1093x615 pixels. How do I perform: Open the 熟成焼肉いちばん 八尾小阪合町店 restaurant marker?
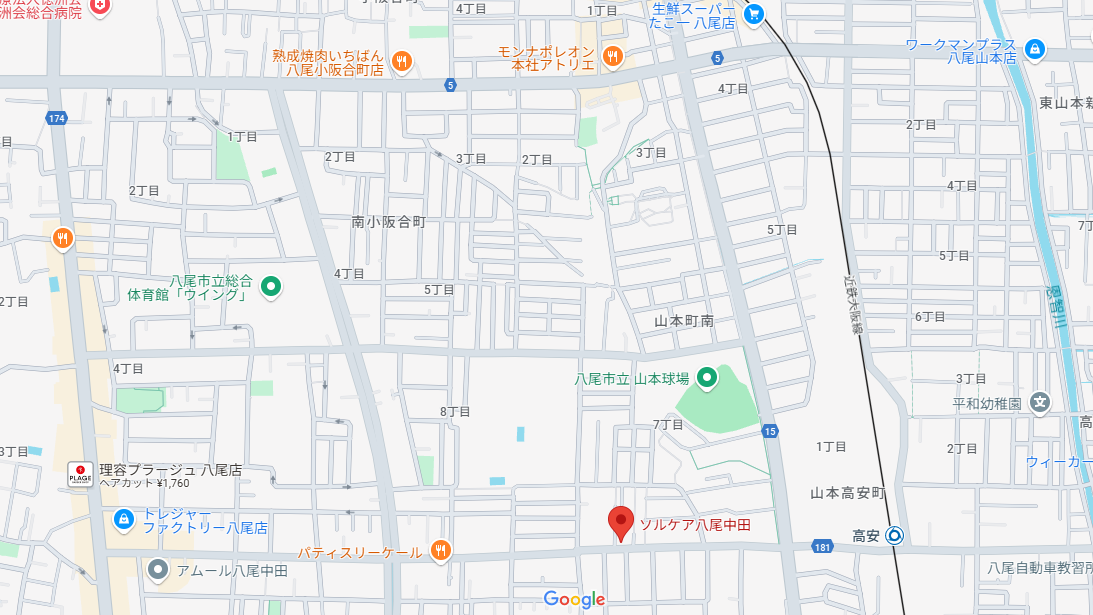(x=401, y=62)
